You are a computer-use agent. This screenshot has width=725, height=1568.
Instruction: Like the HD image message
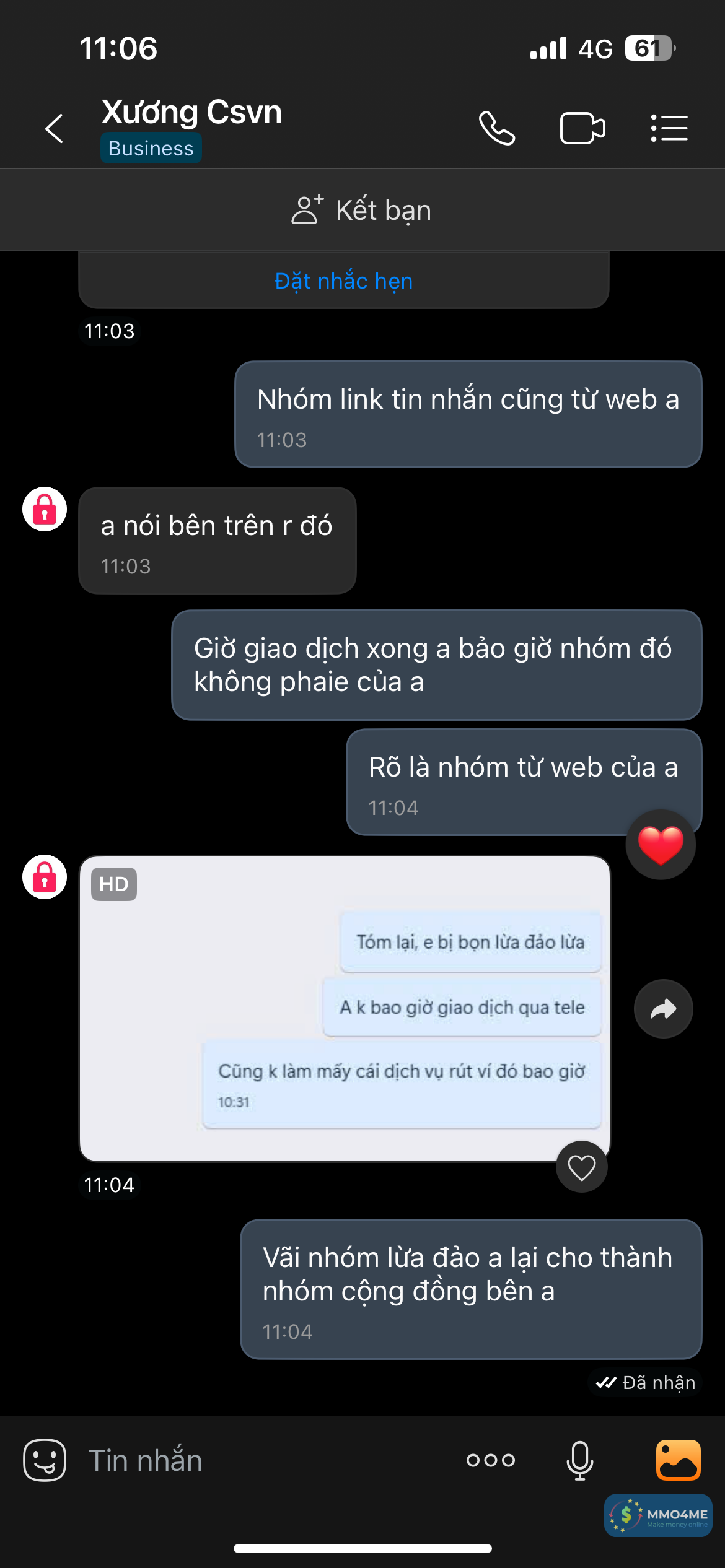click(581, 1167)
